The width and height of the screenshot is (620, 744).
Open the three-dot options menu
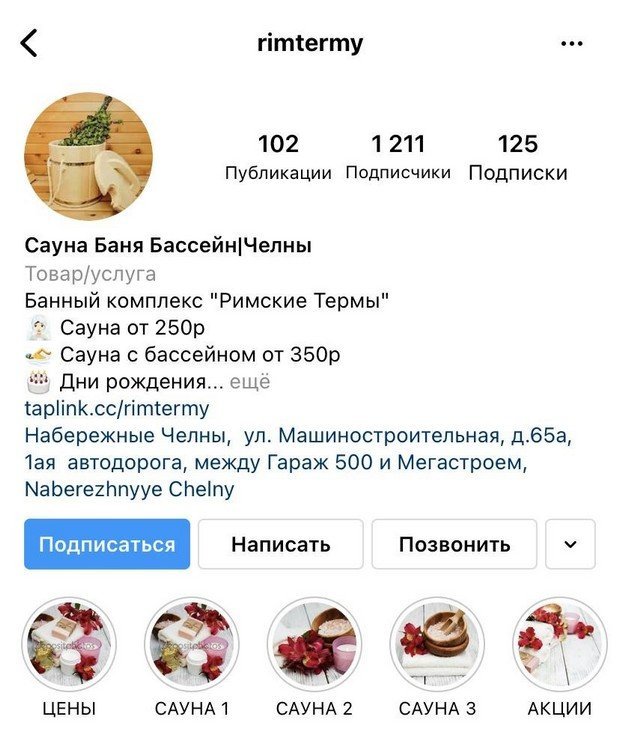tap(571, 44)
